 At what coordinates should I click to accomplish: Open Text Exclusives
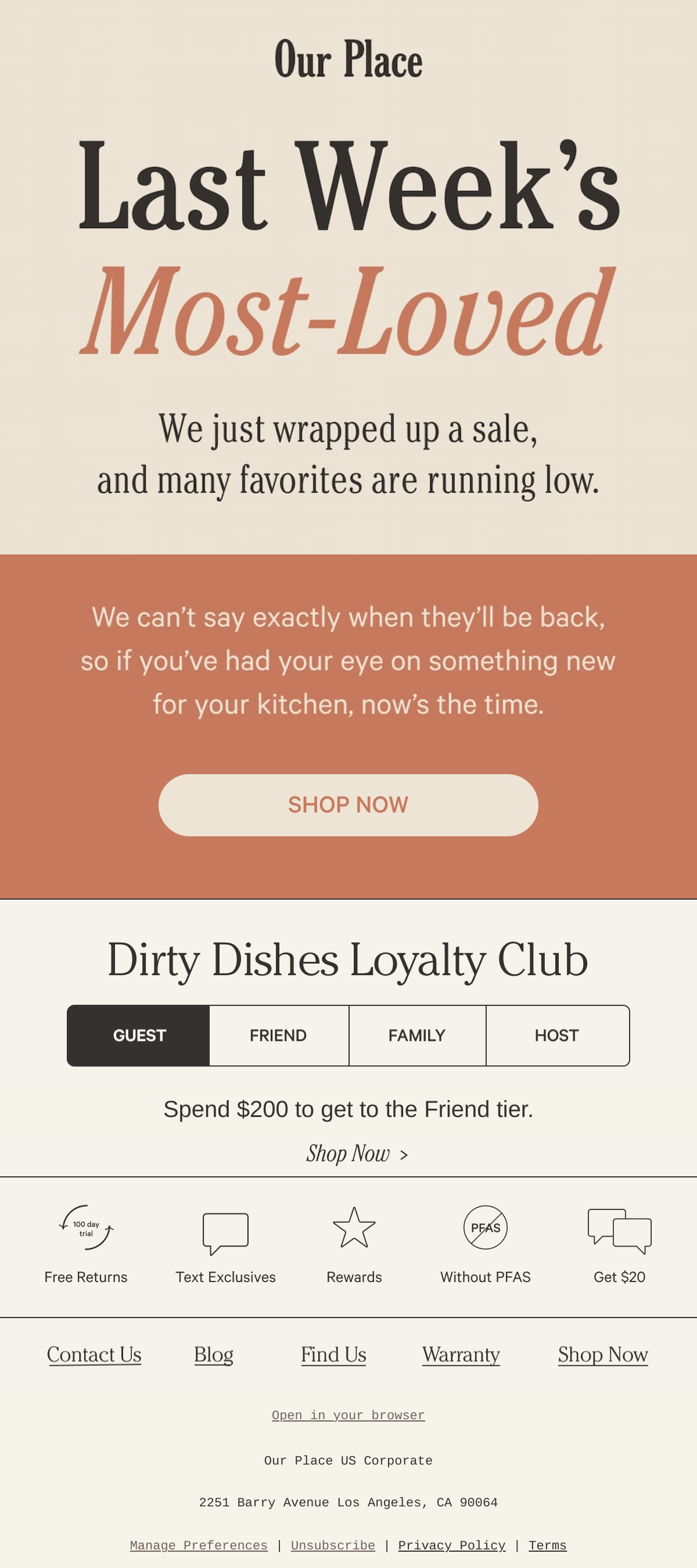225,1244
